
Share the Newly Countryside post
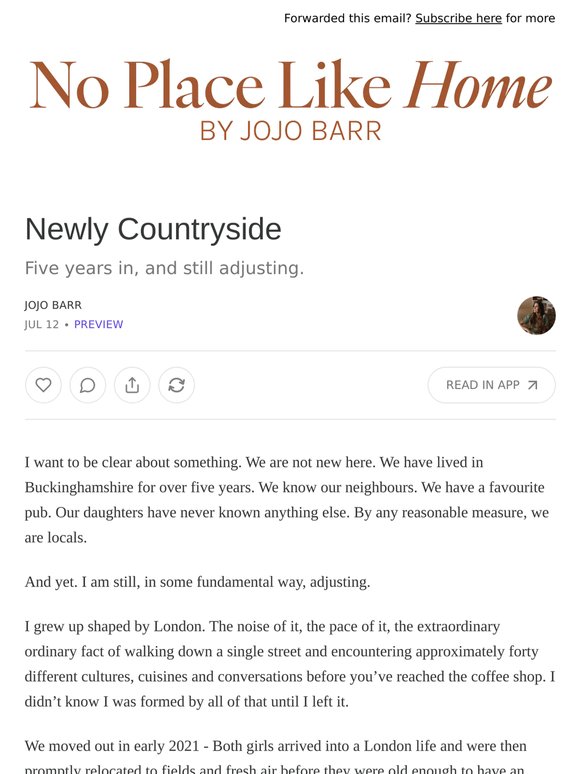132,385
